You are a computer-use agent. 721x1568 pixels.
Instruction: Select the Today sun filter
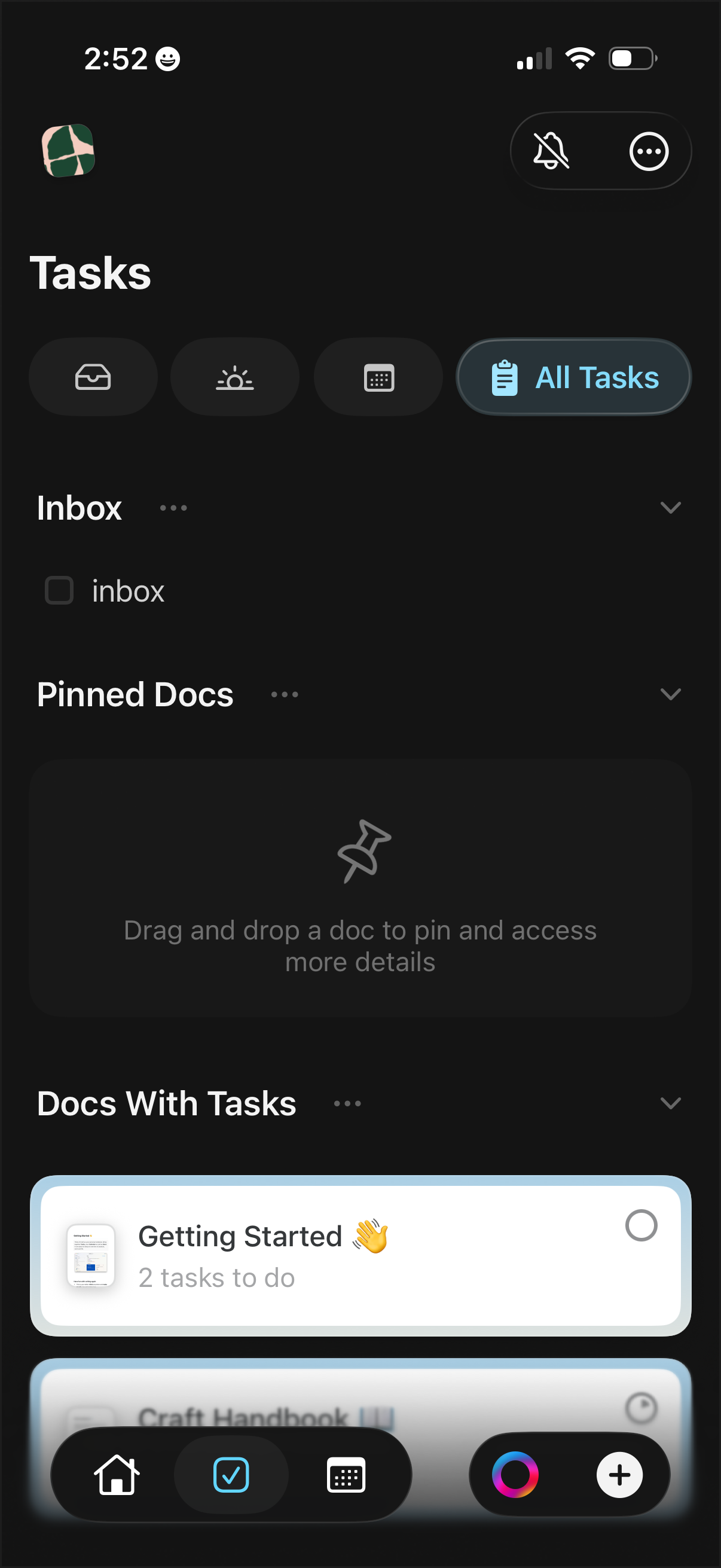235,376
